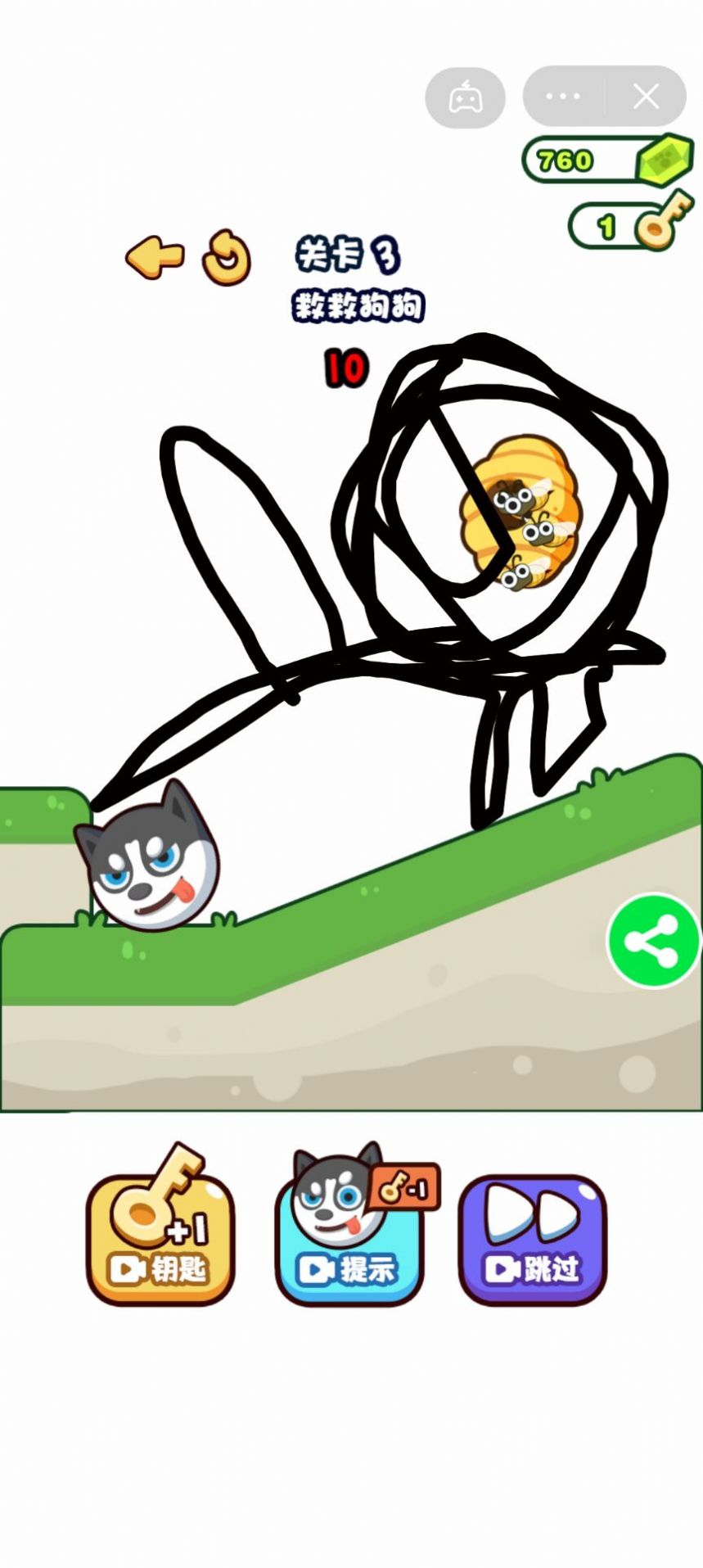This screenshot has width=703, height=1568.
Task: Open the 760 green gem counter
Action: pos(606,159)
